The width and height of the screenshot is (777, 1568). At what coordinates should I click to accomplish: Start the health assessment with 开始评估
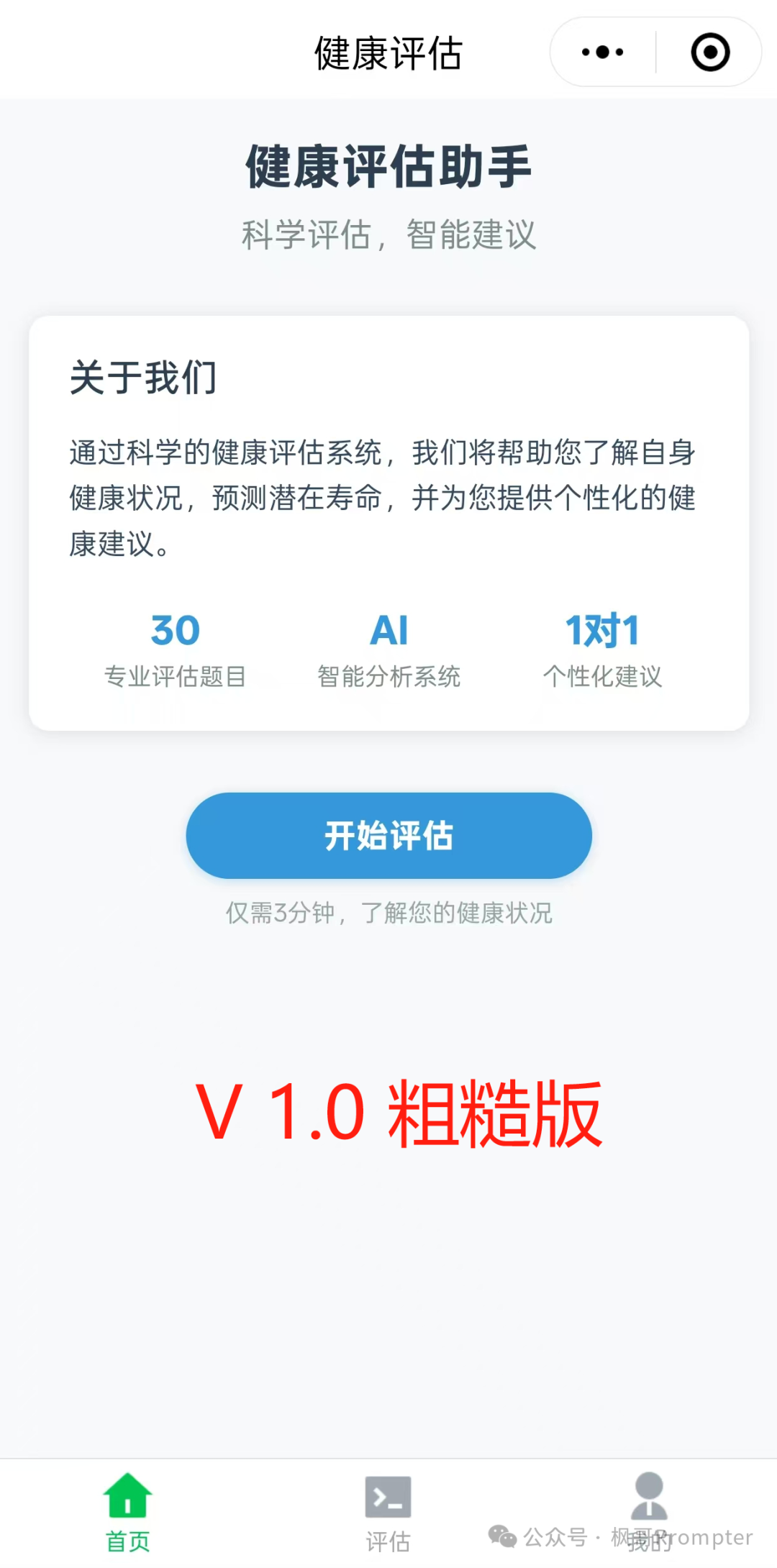pyautogui.click(x=388, y=836)
